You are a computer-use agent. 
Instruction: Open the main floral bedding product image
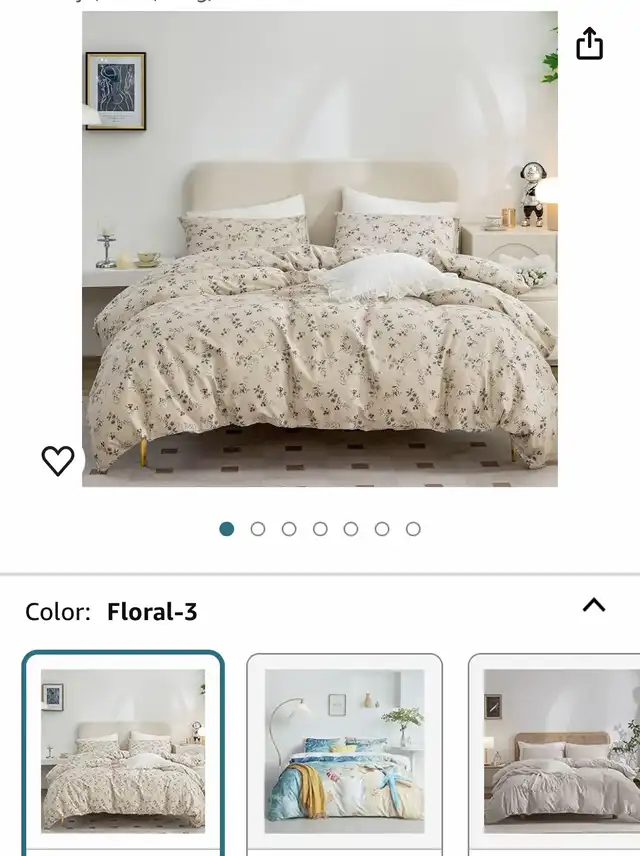320,249
